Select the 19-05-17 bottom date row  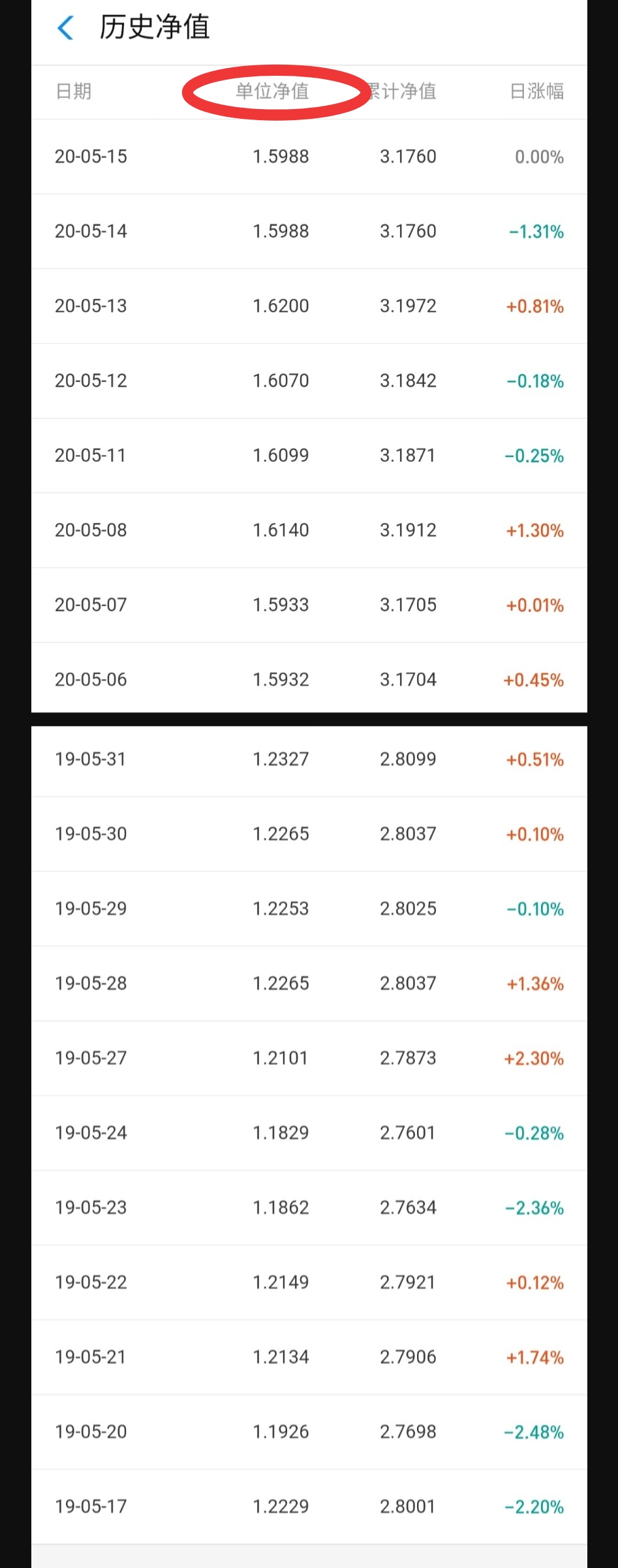point(91,1506)
